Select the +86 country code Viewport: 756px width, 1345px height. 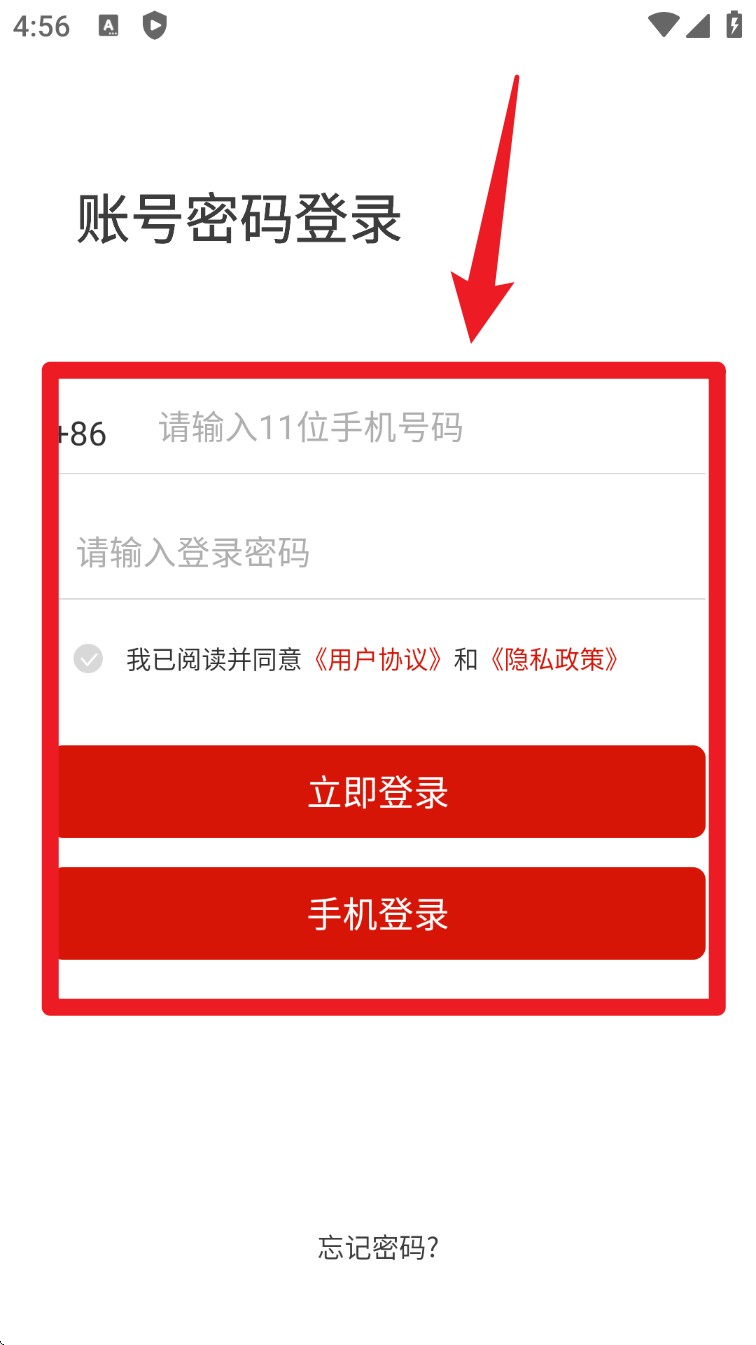[x=83, y=434]
